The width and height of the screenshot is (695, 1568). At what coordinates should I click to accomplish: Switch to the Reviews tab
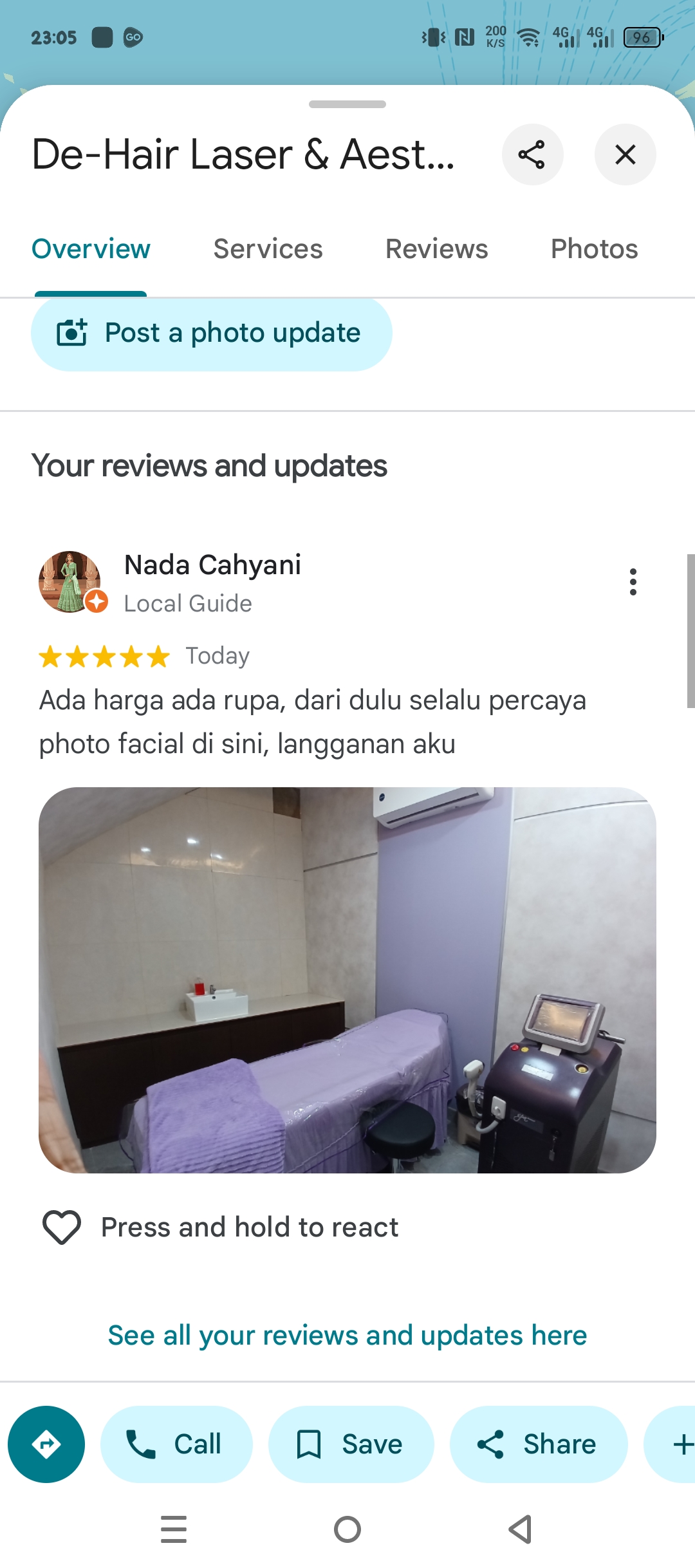pyautogui.click(x=436, y=249)
